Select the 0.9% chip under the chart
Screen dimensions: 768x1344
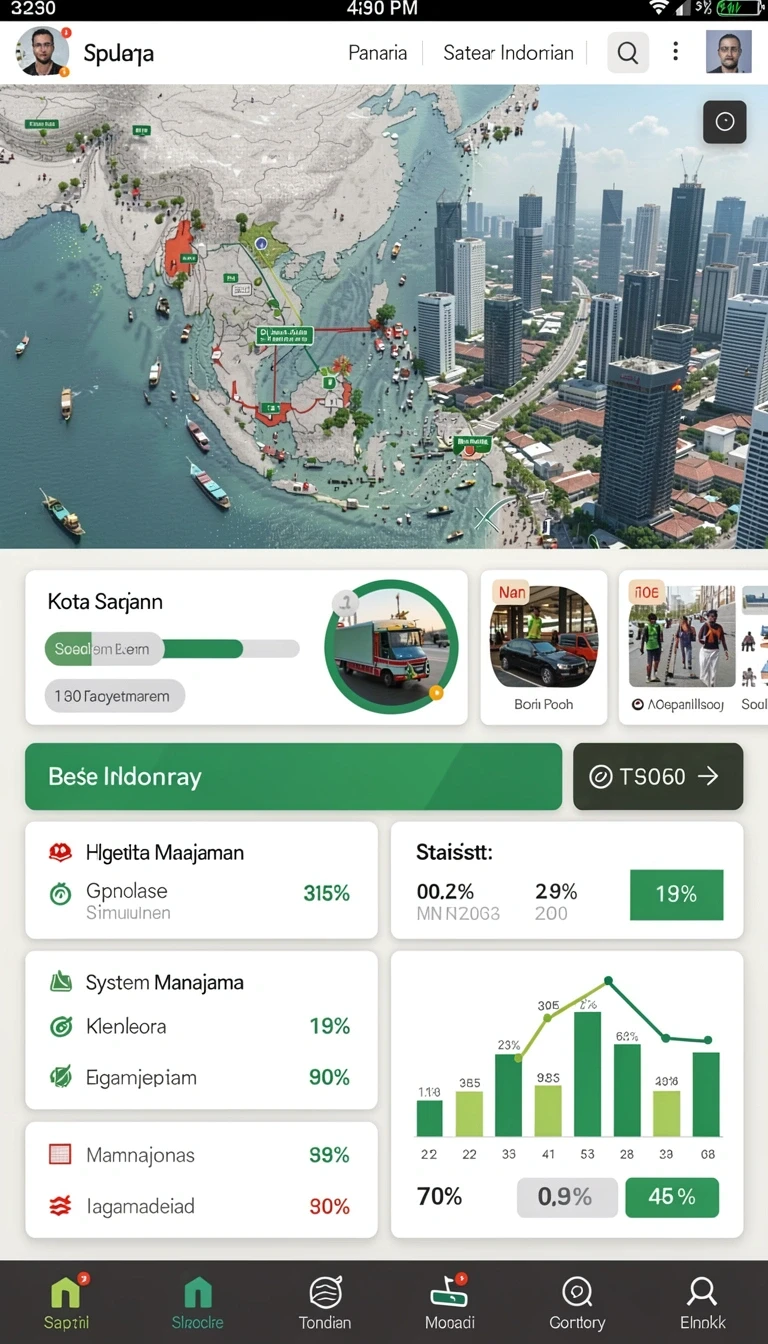coord(567,1197)
